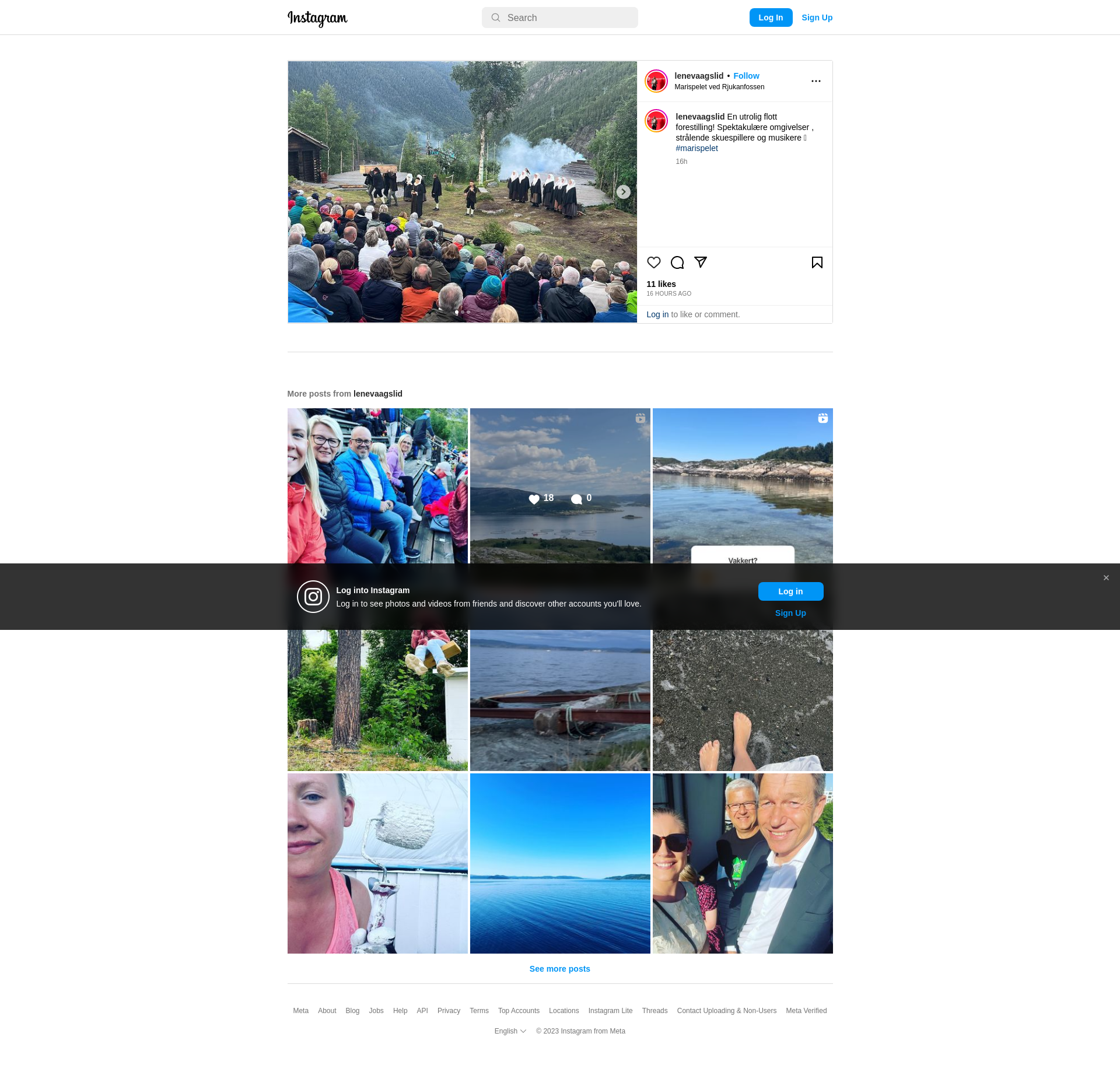Tap Sign Up in the top bar
The width and height of the screenshot is (1120, 1072).
point(817,17)
